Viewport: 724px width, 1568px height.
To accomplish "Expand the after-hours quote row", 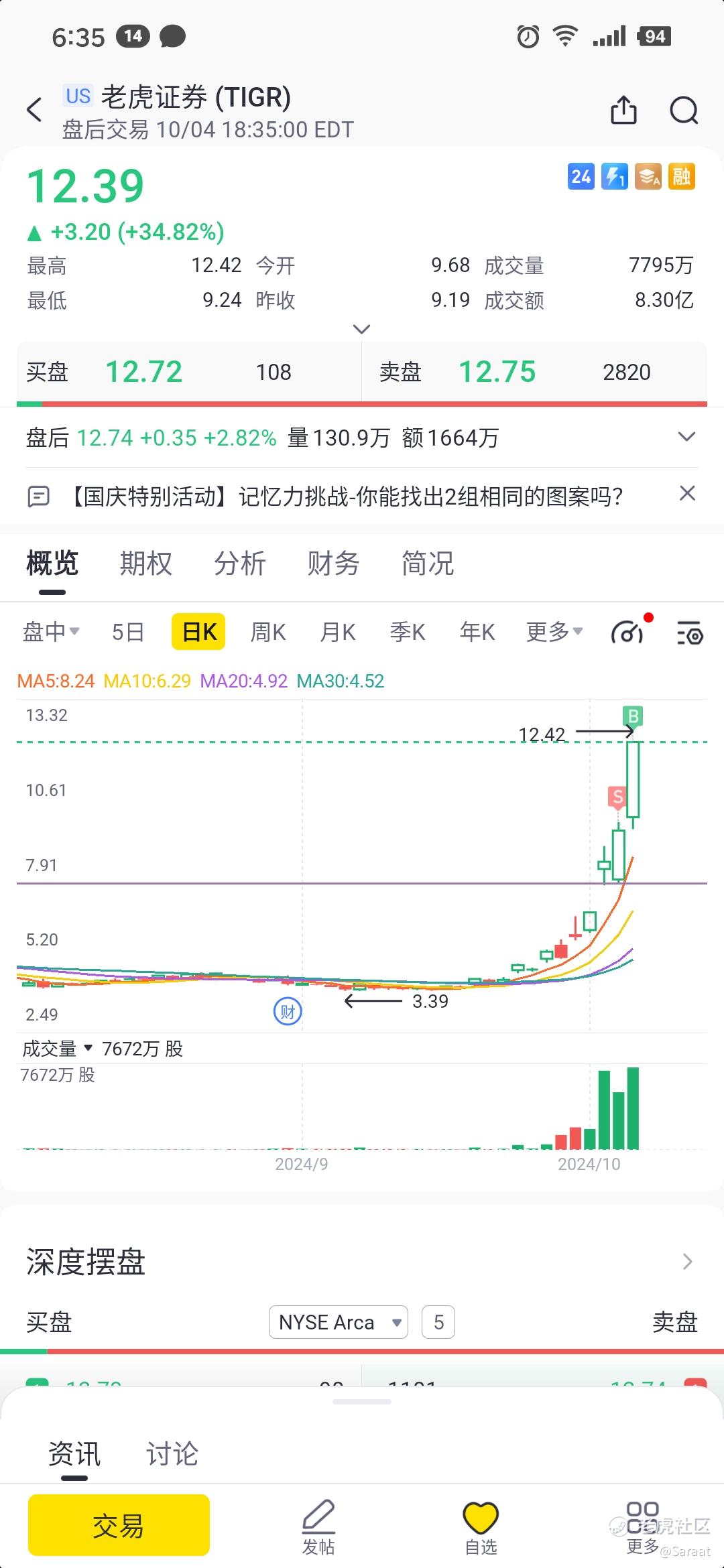I will click(x=686, y=438).
